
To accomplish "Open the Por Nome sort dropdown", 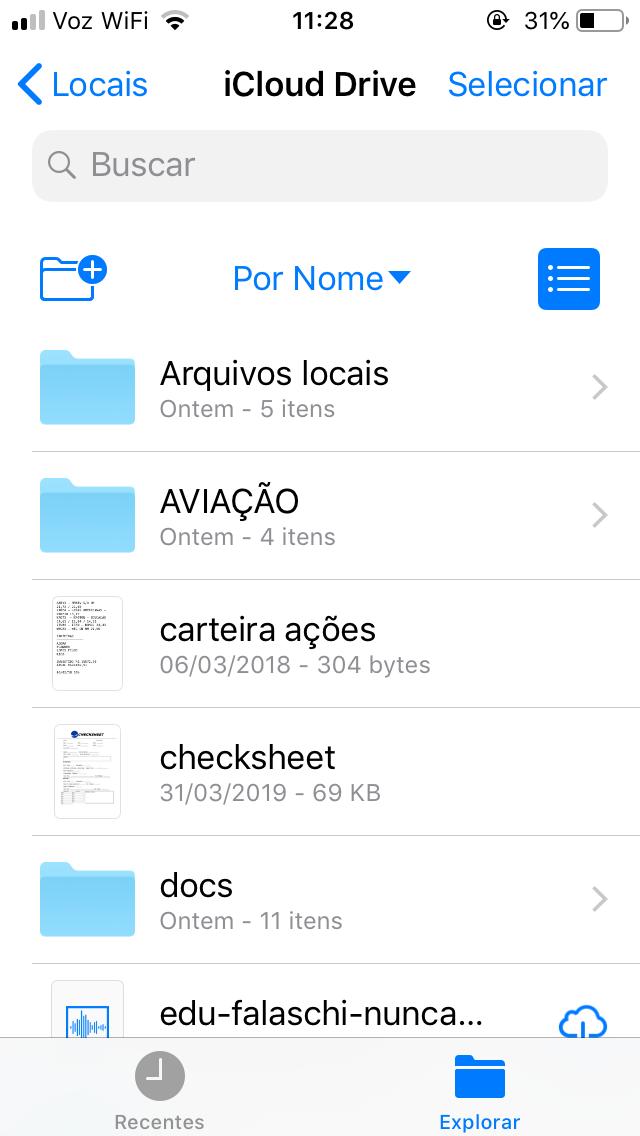I will (321, 278).
